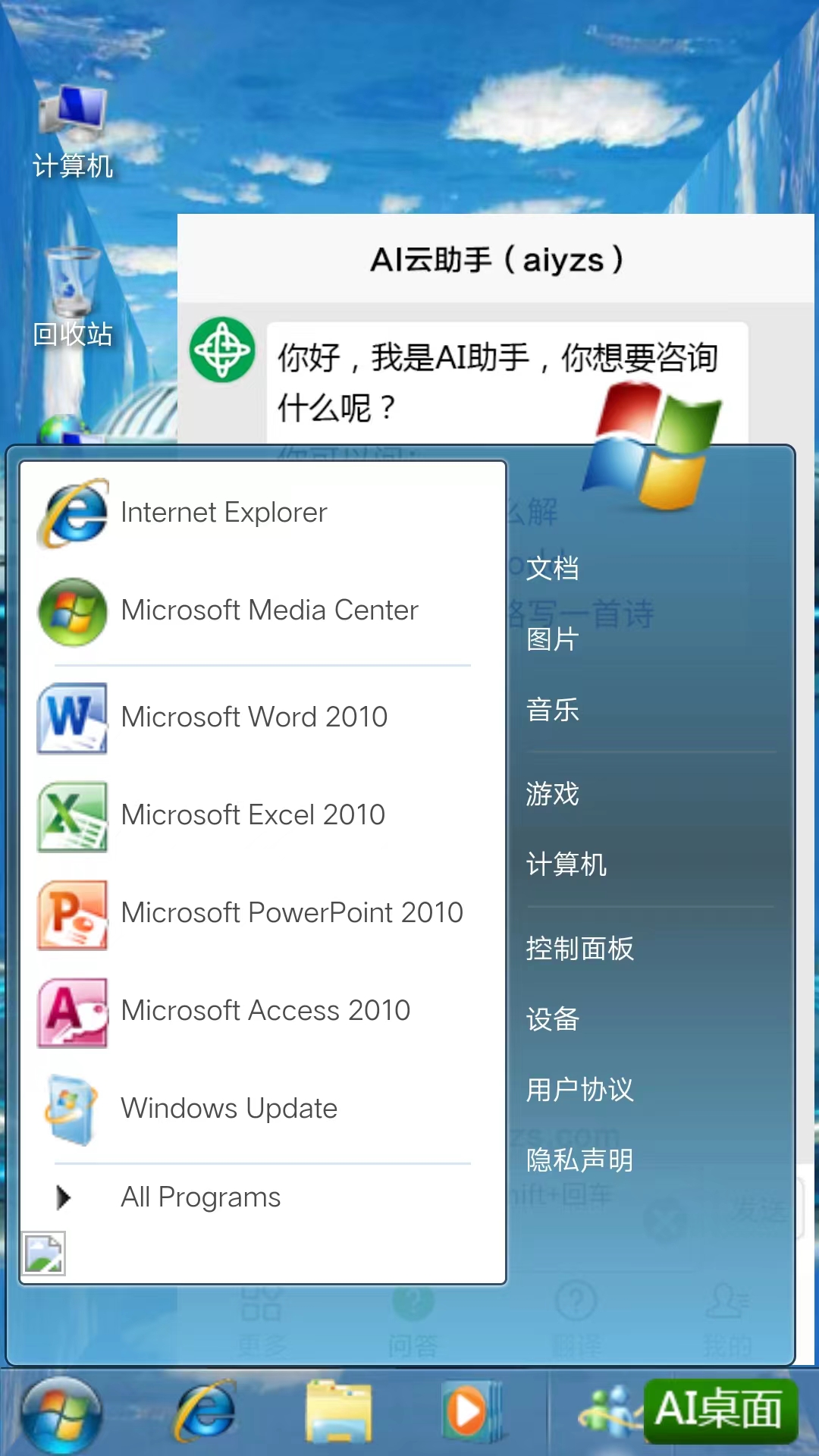Tap the Windows start button on the taskbar
Viewport: 819px width, 1456px height.
(x=61, y=1415)
